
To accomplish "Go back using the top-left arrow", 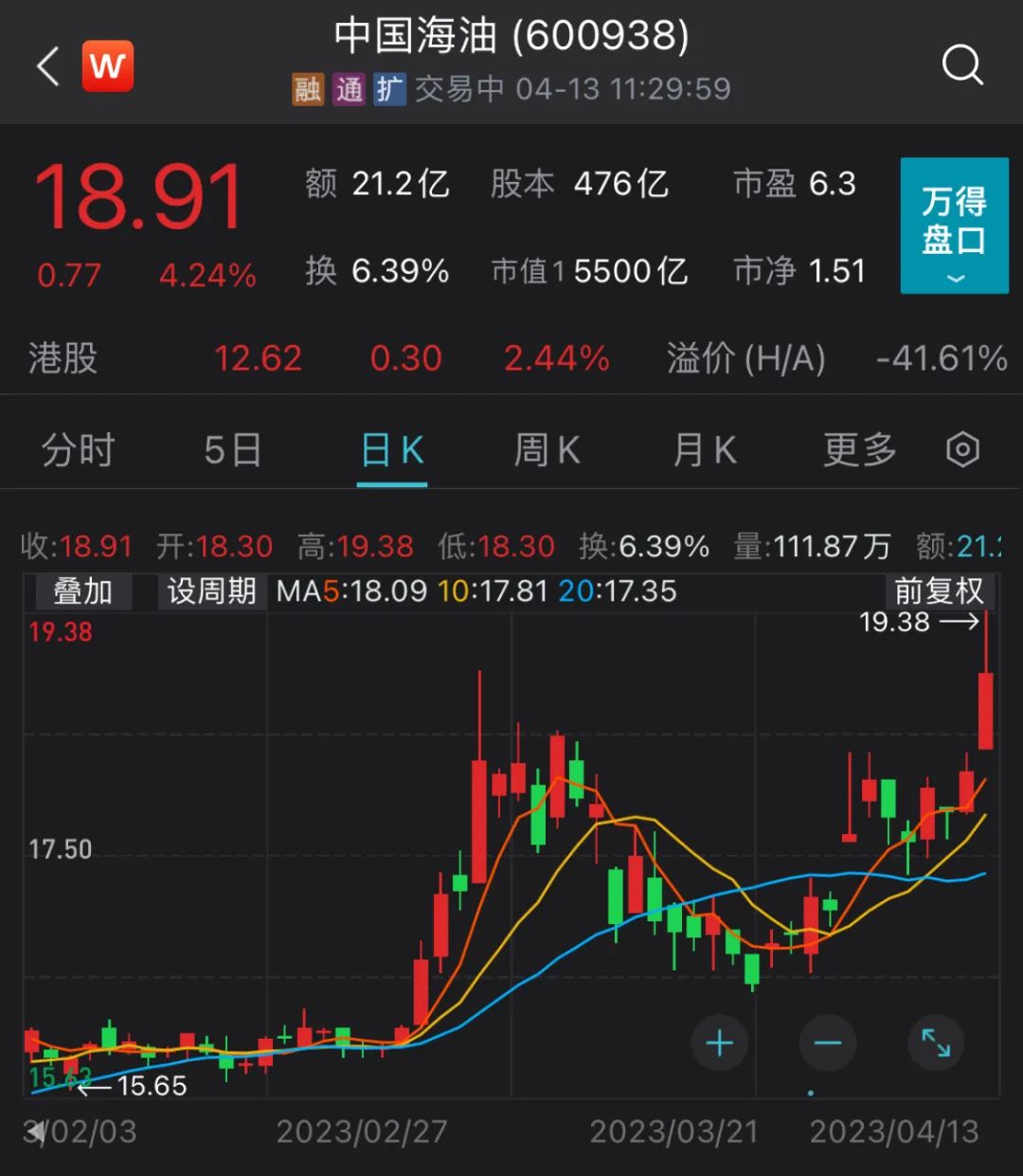I will click(x=47, y=66).
